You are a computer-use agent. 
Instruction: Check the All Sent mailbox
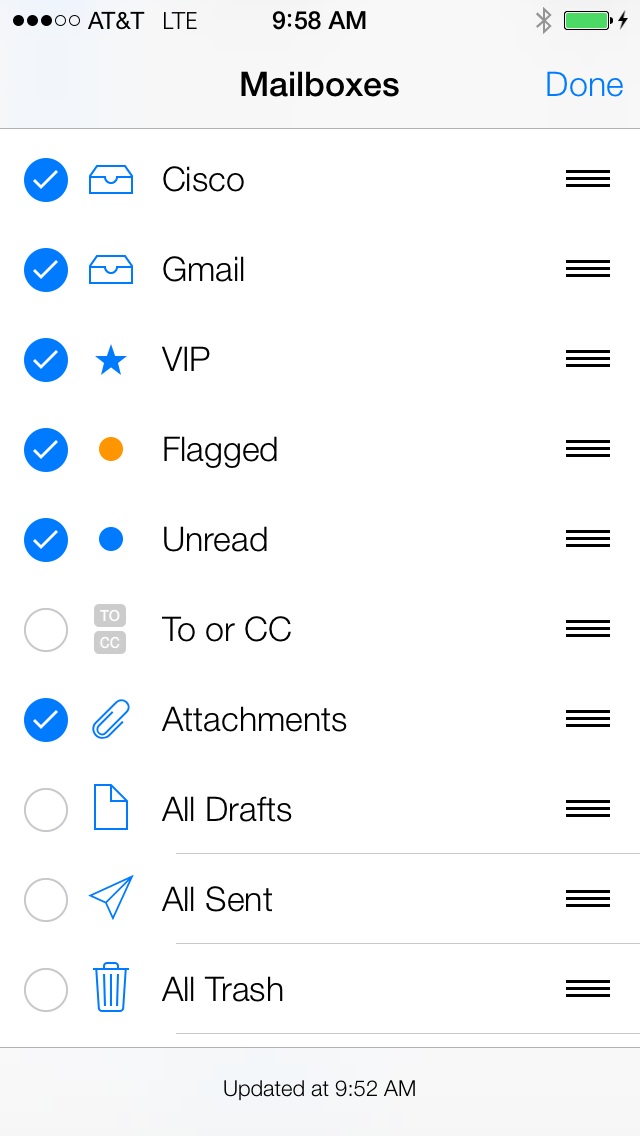(46, 900)
